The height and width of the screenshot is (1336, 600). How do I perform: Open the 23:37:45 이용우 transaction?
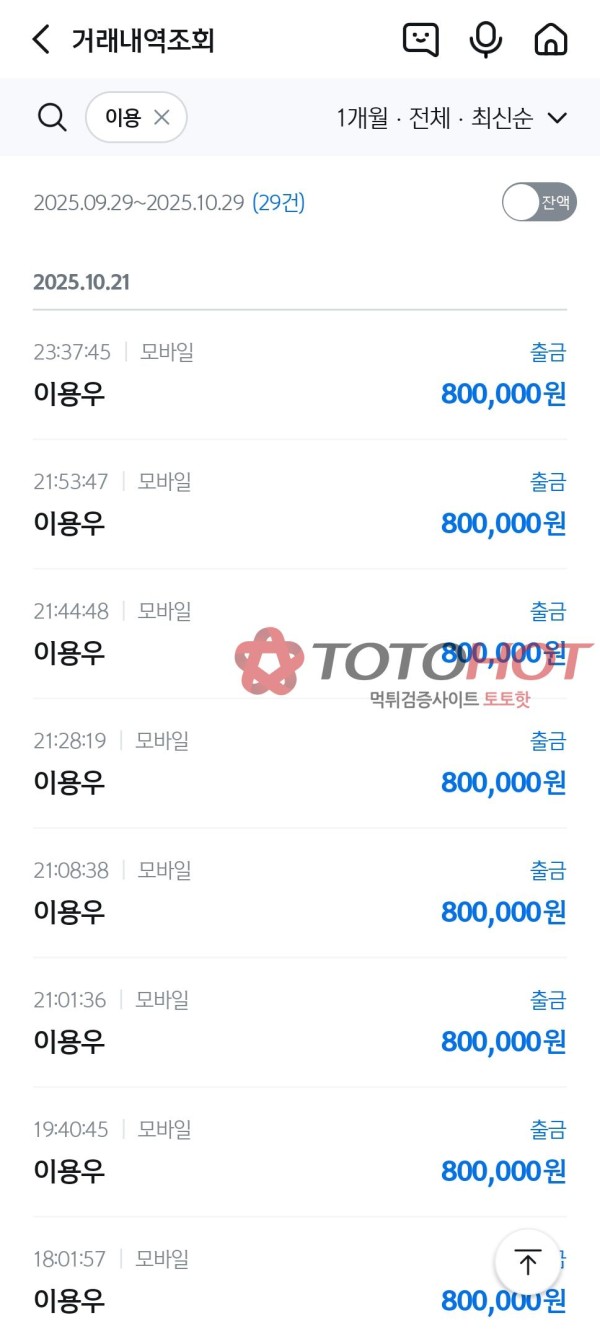coord(300,374)
